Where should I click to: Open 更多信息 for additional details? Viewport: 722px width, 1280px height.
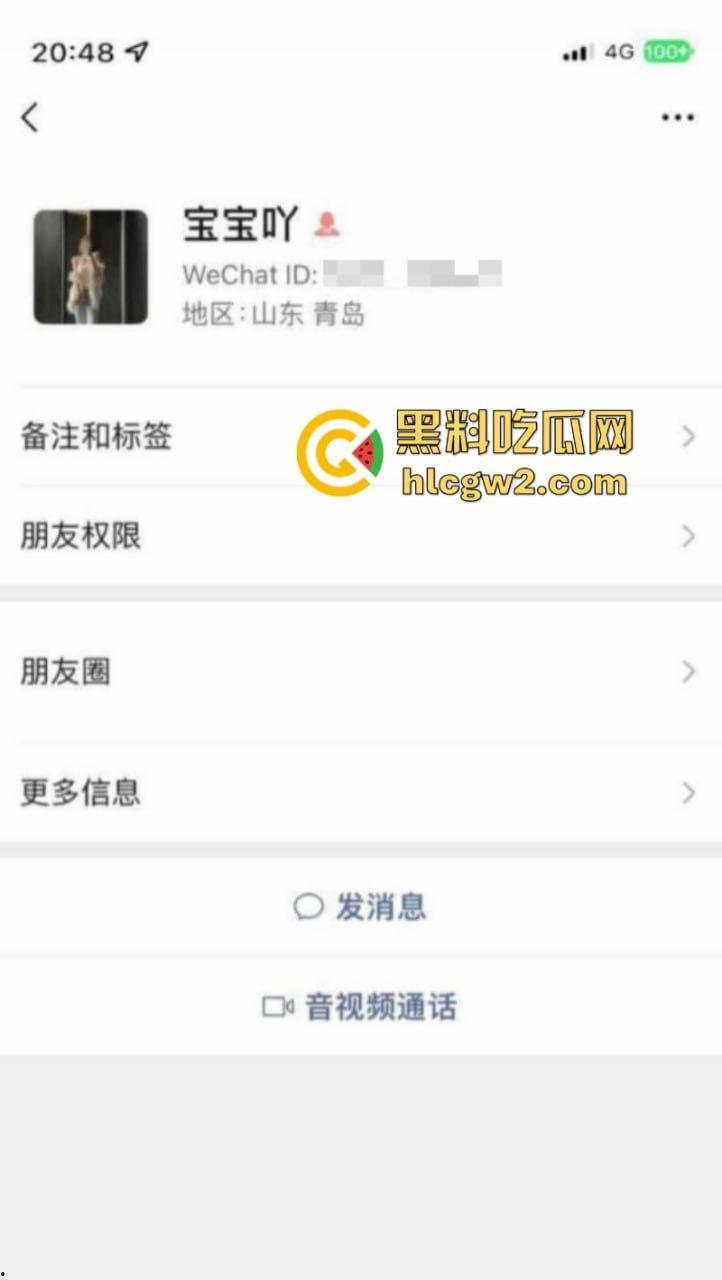(x=82, y=793)
